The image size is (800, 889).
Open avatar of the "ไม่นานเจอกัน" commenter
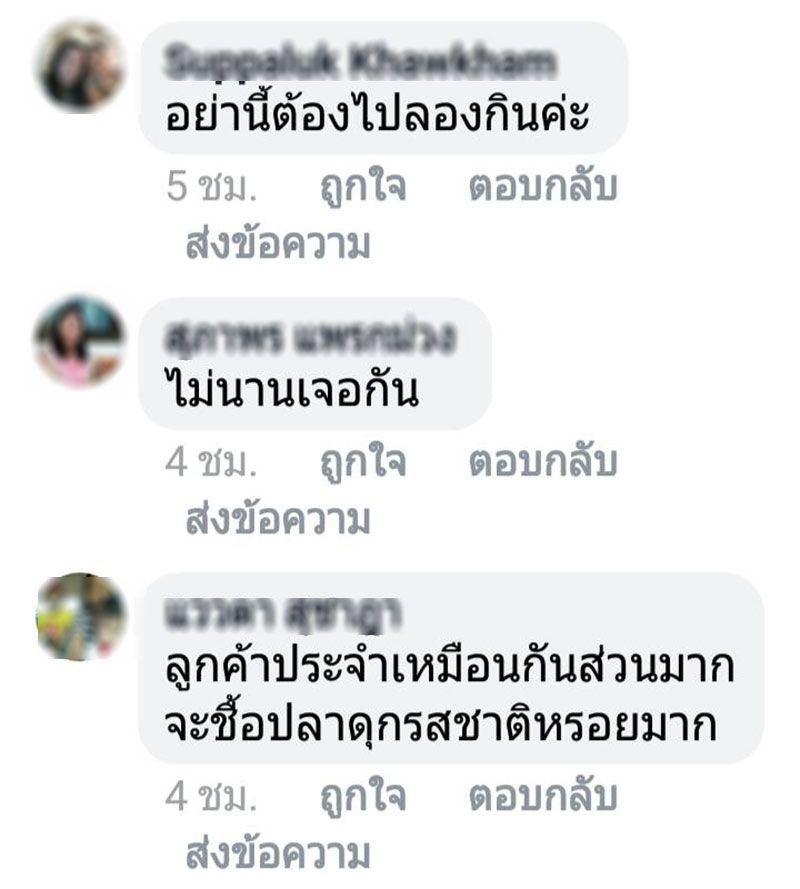click(80, 341)
